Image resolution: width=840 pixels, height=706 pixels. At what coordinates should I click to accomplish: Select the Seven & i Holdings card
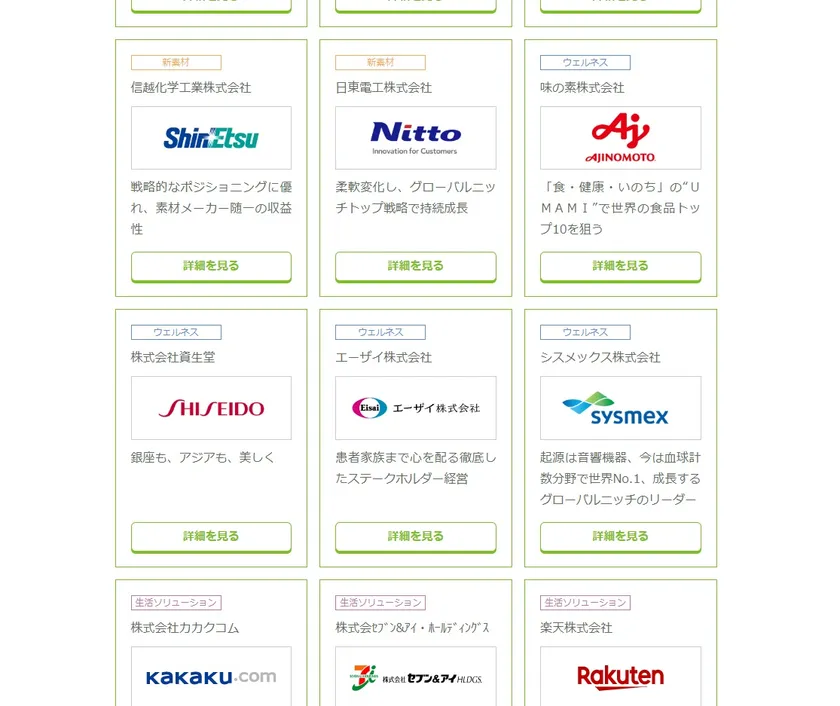coord(415,676)
